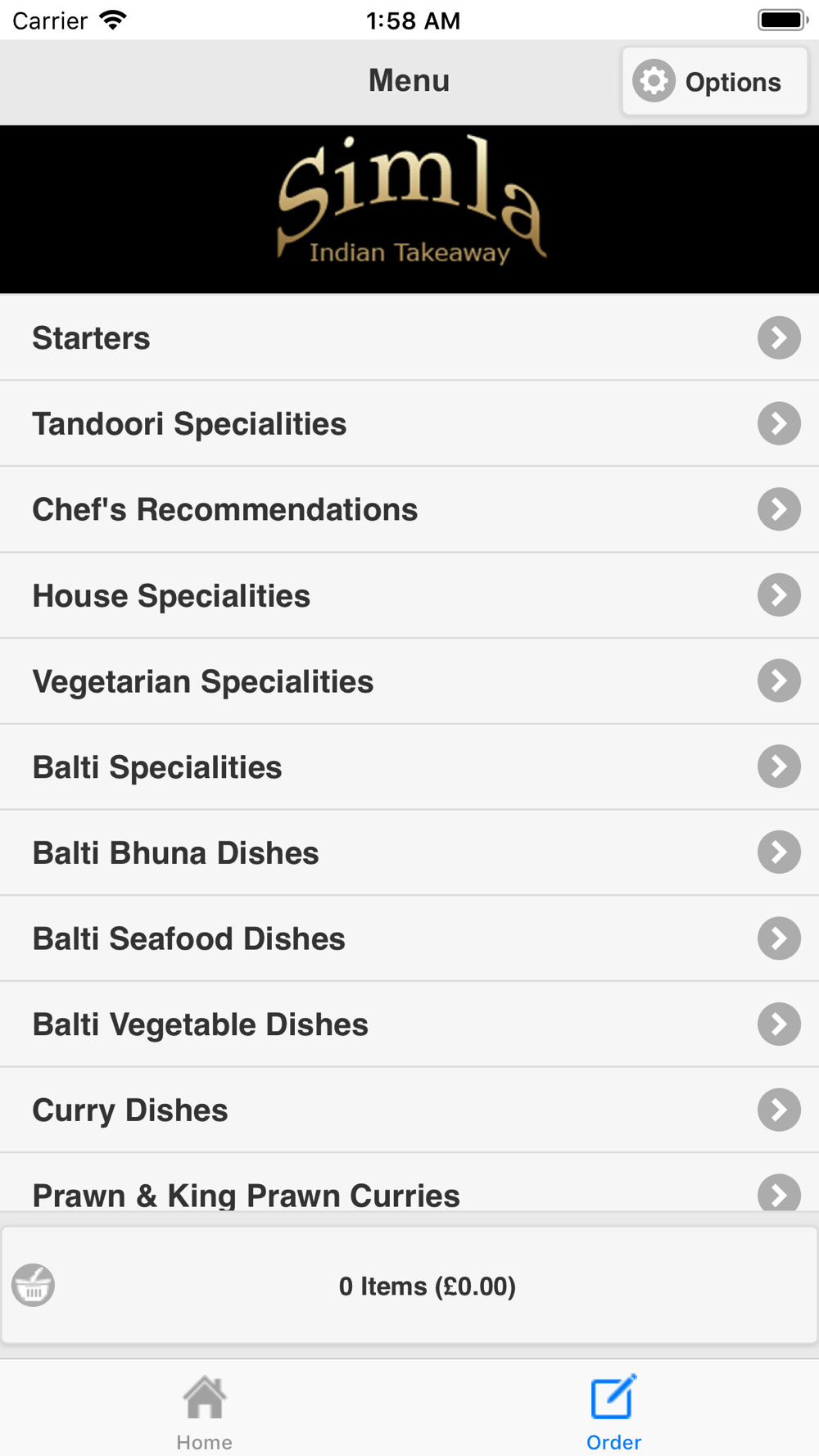Open the Options settings button
This screenshot has height=1456, width=819.
pyautogui.click(x=714, y=81)
